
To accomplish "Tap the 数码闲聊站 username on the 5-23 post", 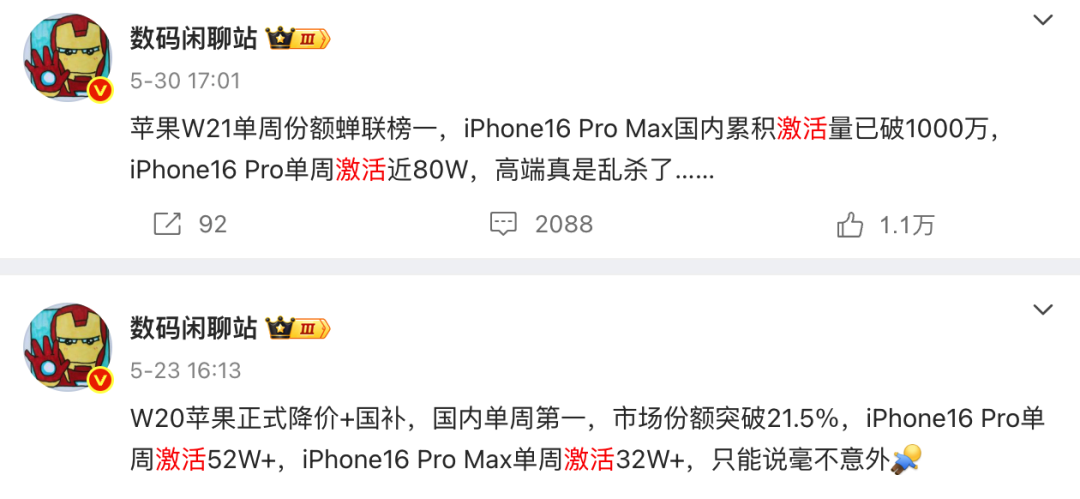I will click(194, 328).
